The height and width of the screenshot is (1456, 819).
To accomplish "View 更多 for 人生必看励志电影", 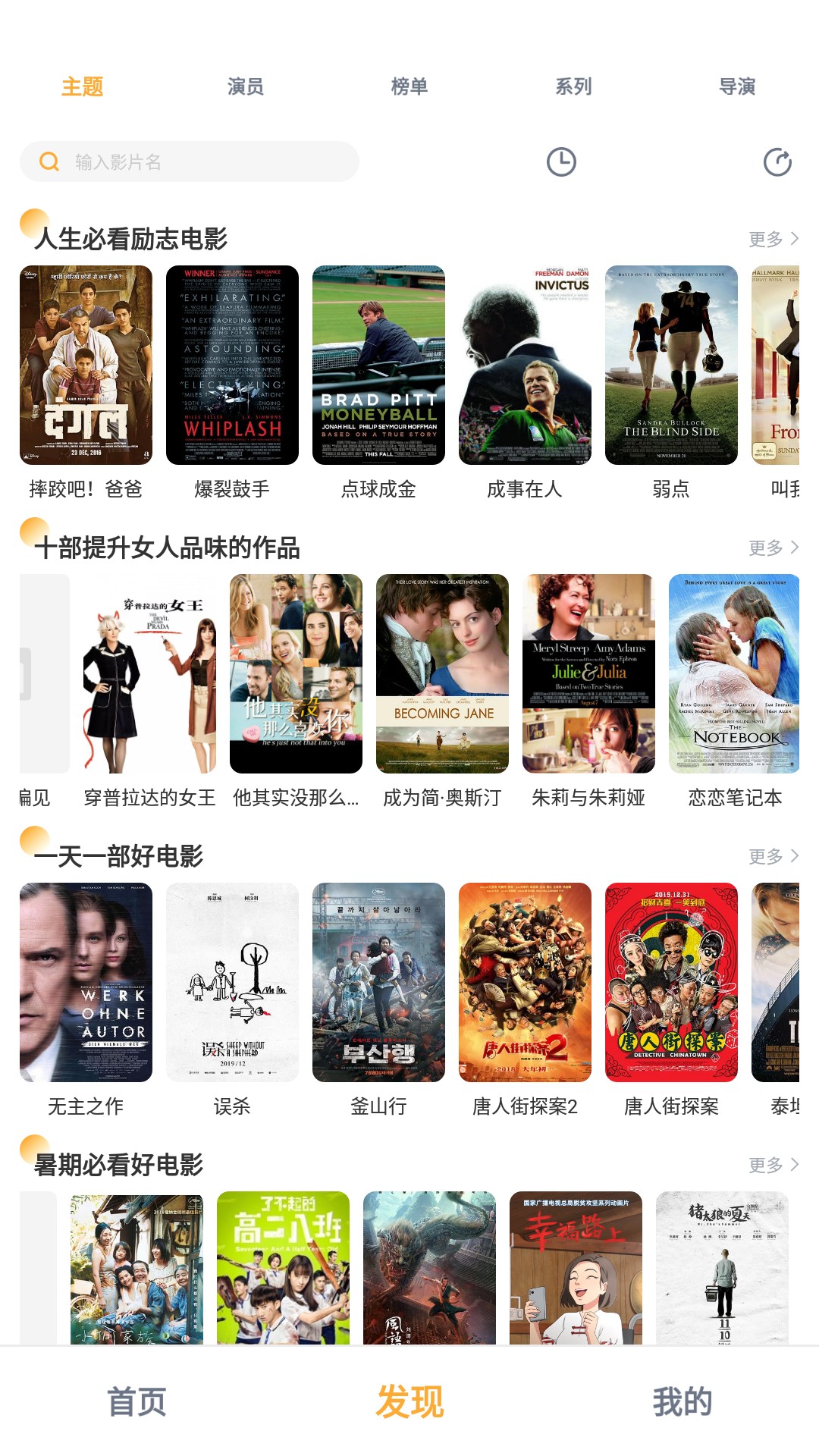I will 773,239.
